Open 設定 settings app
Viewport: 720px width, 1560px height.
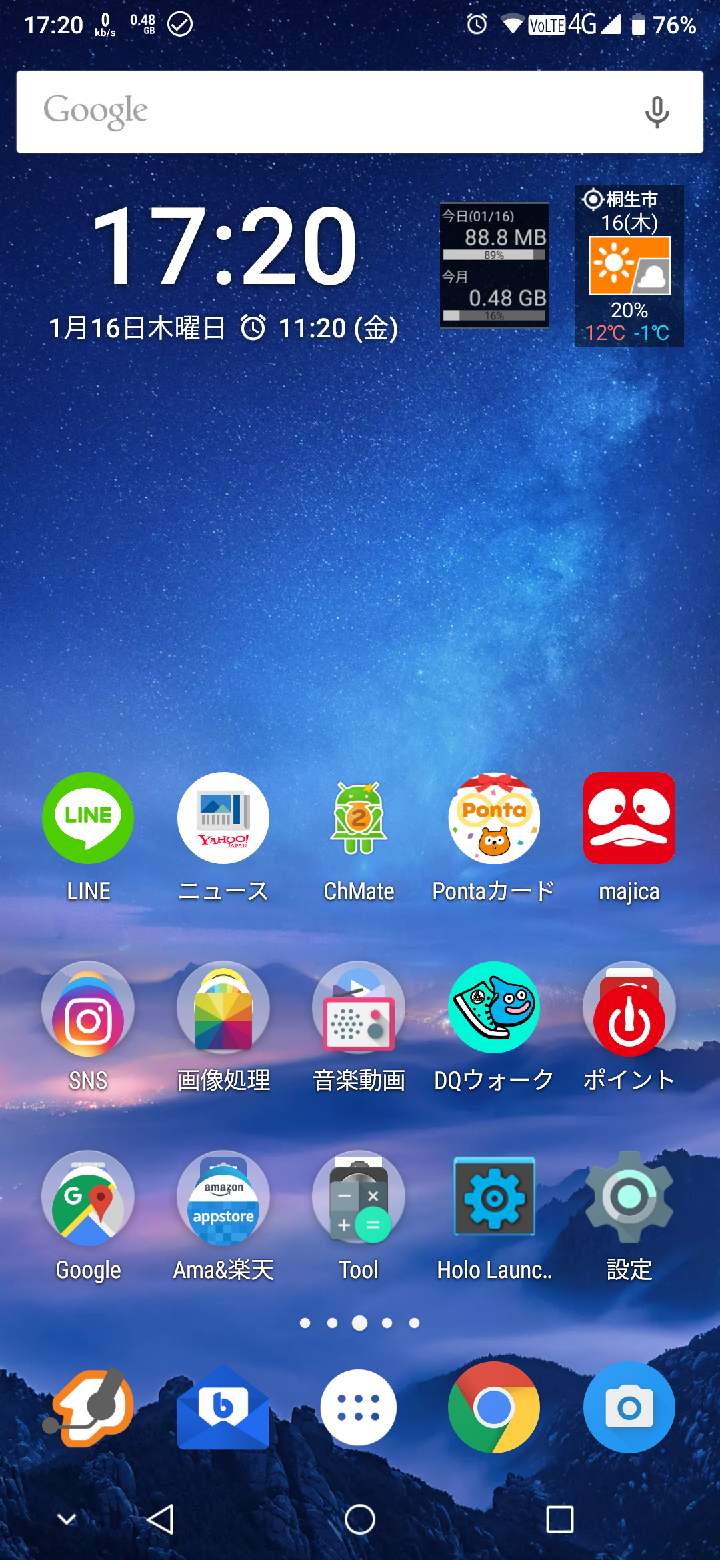click(629, 1197)
